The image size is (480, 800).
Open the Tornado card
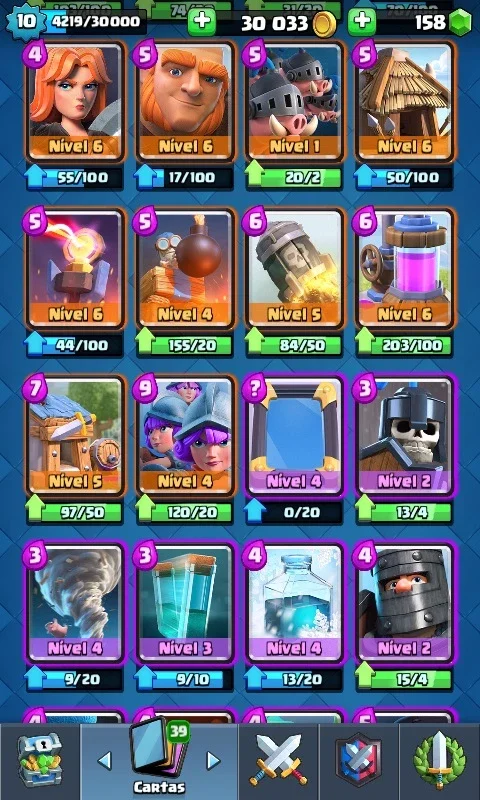75,604
